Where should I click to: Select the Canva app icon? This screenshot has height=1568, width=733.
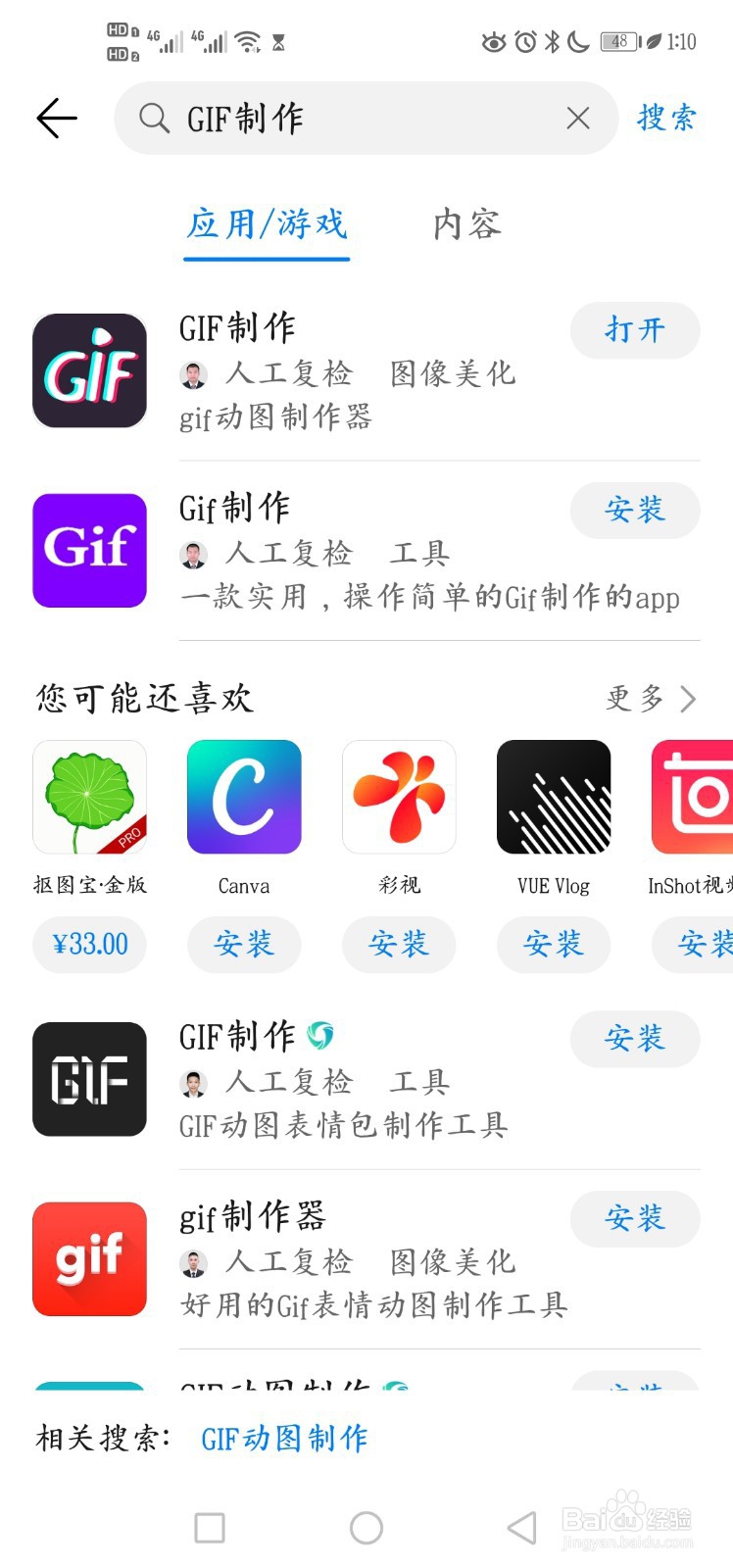coord(243,796)
